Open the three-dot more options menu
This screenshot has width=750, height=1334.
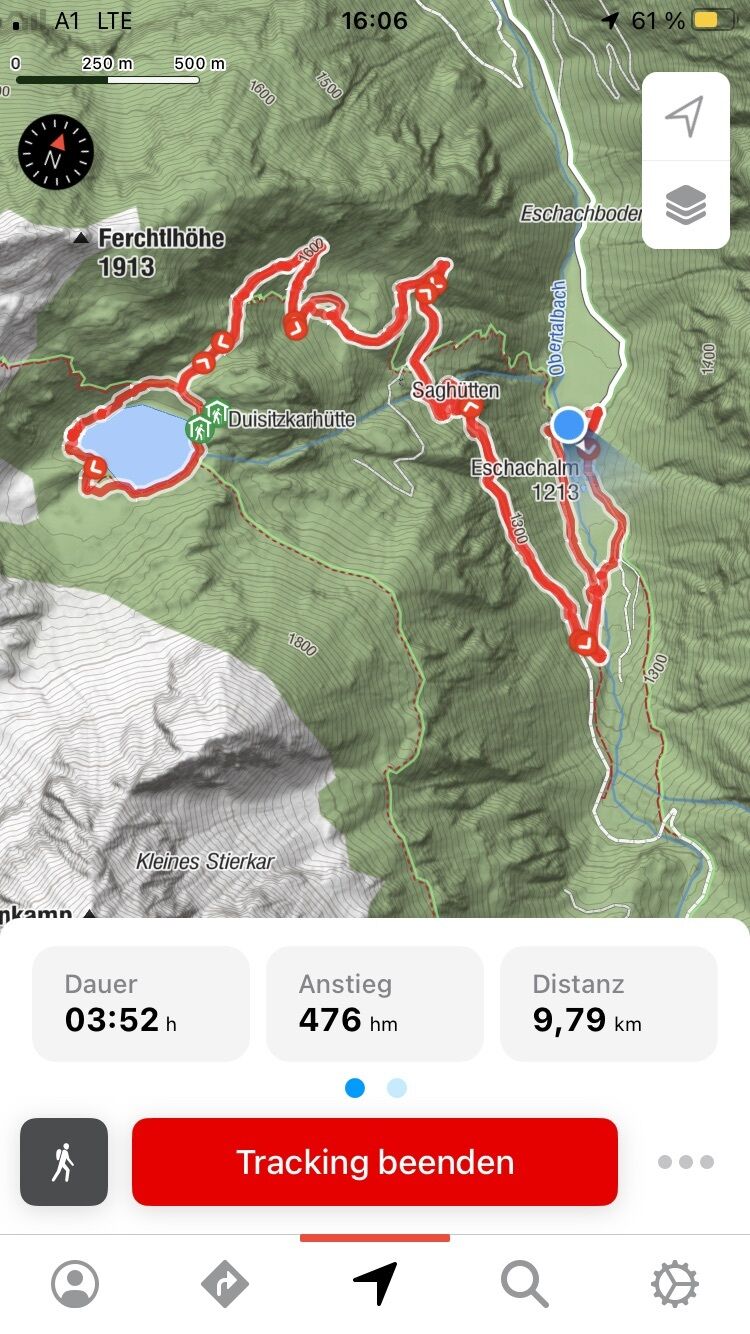pyautogui.click(x=686, y=1162)
